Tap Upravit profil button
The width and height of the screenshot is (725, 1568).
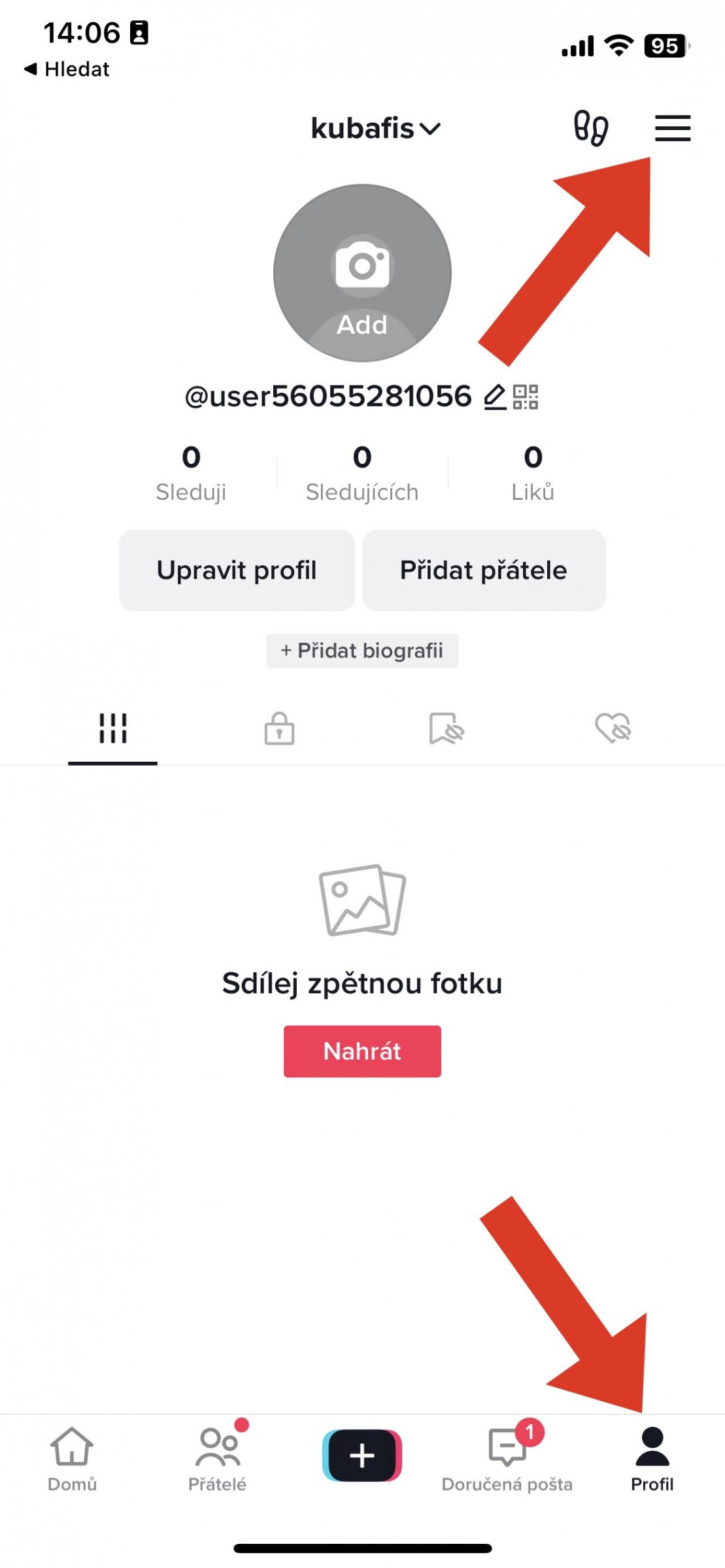coord(237,570)
